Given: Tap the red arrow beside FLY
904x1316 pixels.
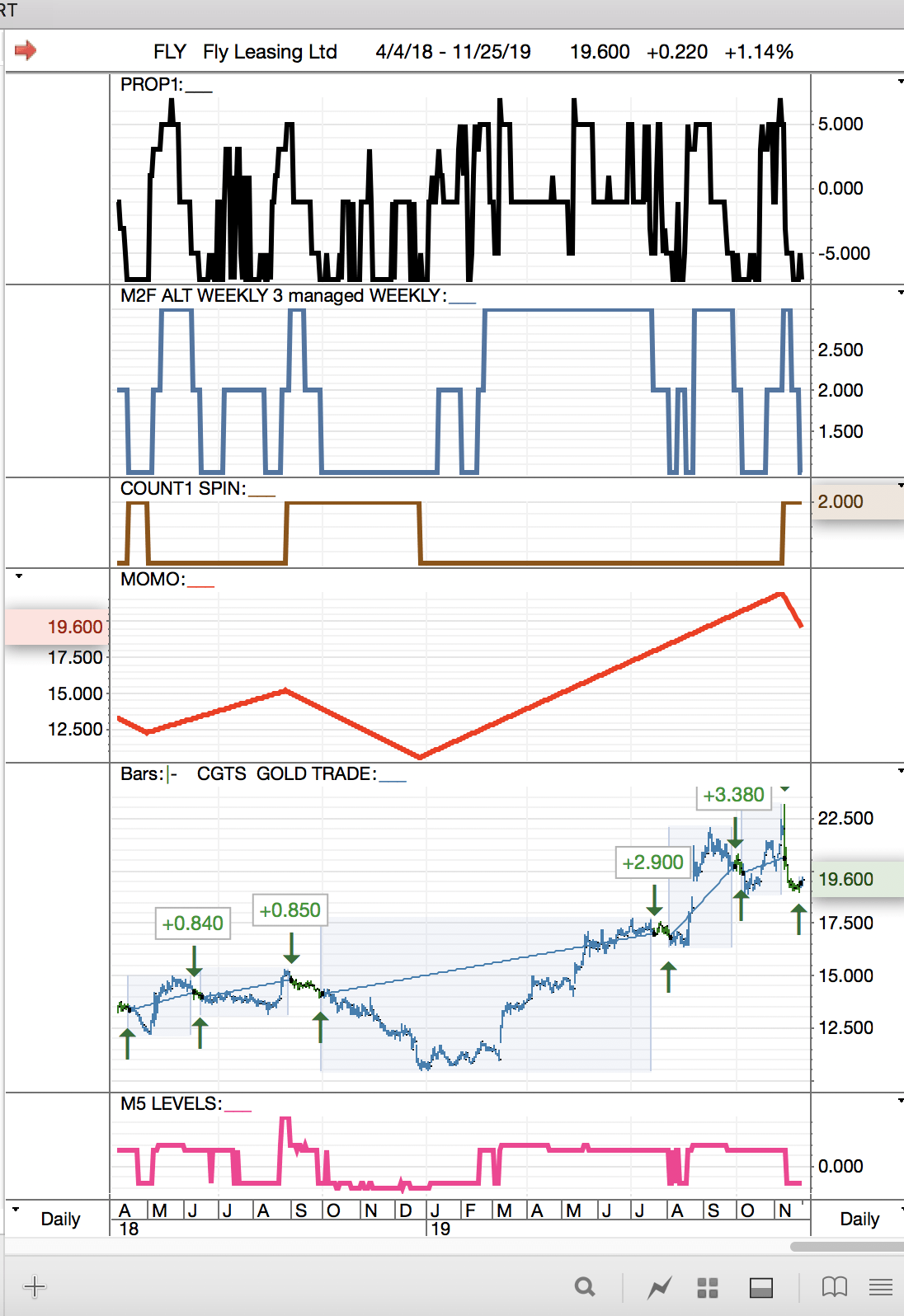Looking at the screenshot, I should click(x=26, y=50).
